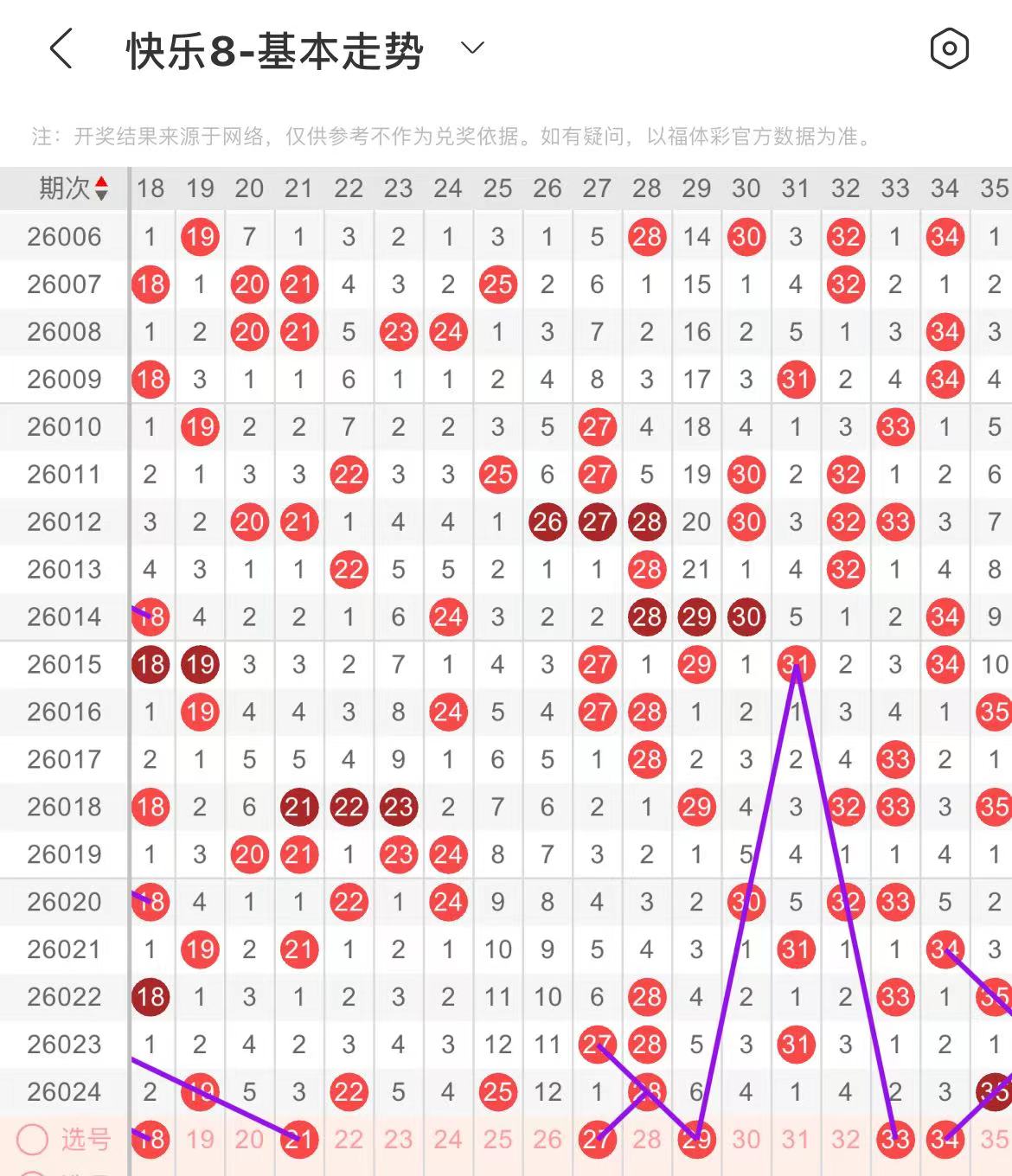This screenshot has height=1176, width=1012.
Task: Pick number 32 in the 选号 row
Action: click(x=845, y=1140)
